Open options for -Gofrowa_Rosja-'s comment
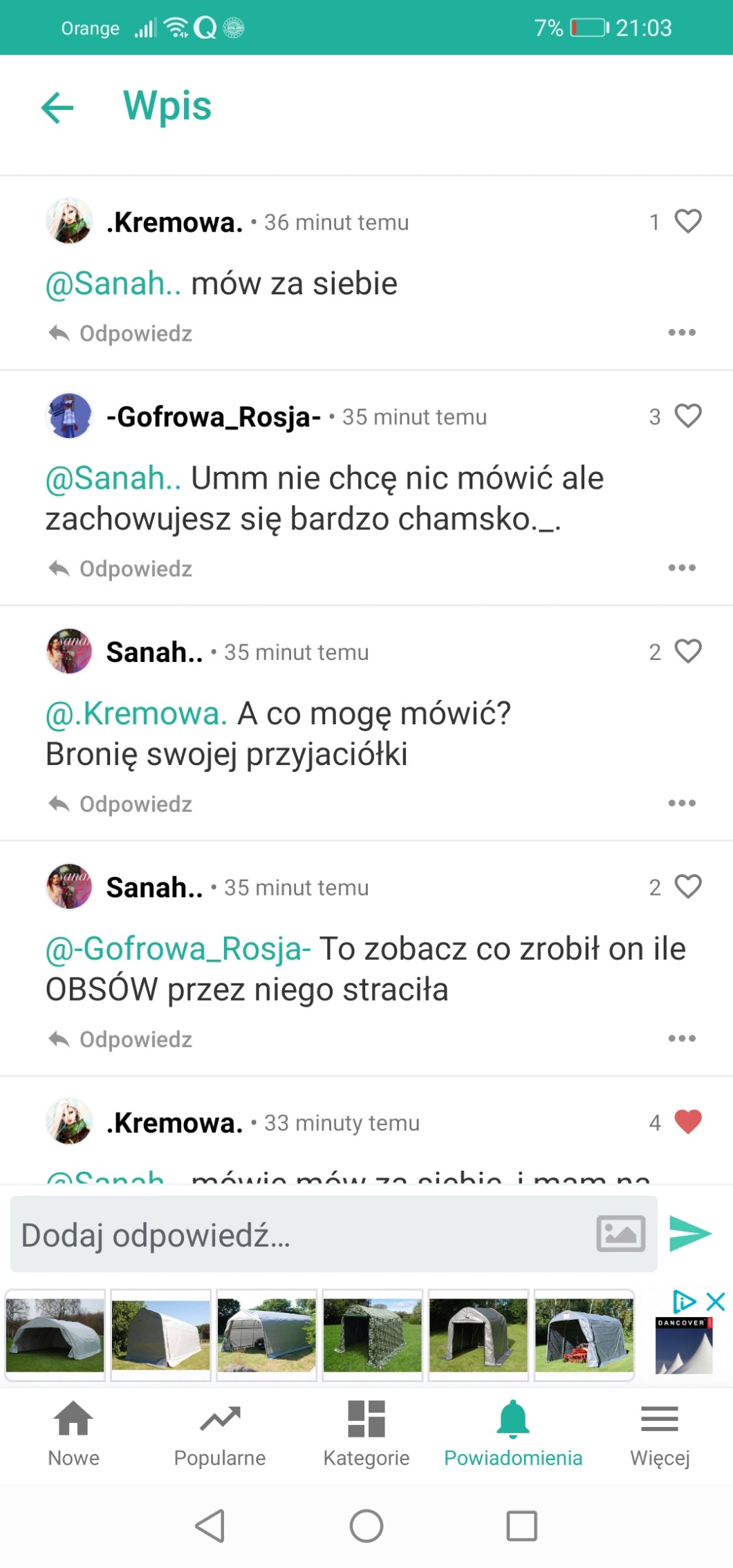This screenshot has height=1568, width=733. click(681, 568)
